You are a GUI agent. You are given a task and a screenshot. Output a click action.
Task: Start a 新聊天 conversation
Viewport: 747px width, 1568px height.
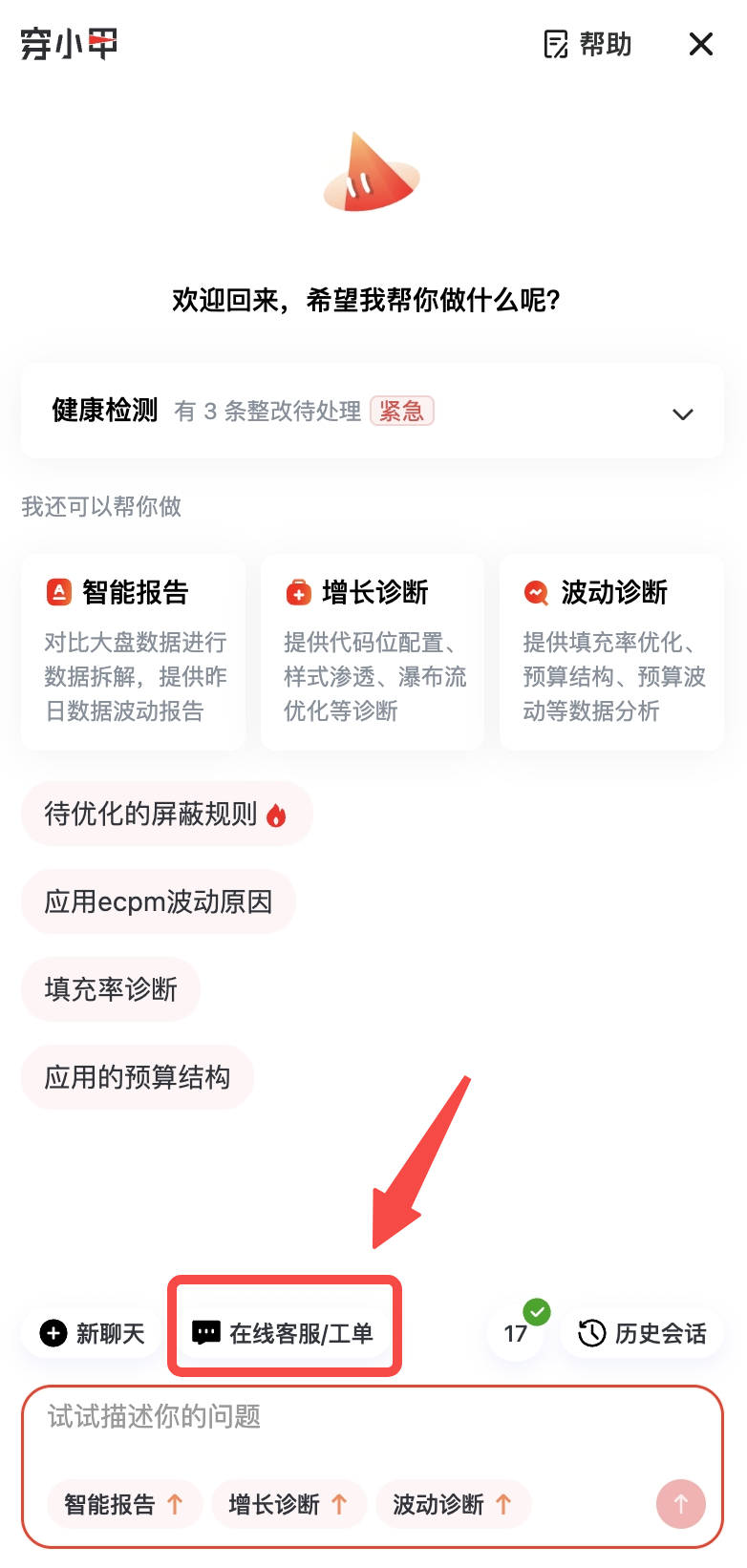(93, 1333)
